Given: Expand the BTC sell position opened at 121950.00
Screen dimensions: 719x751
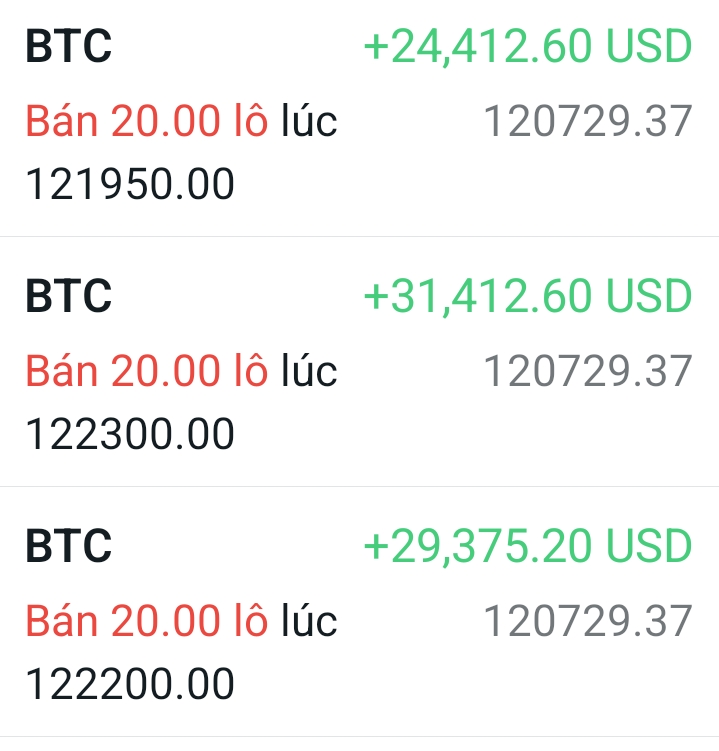Looking at the screenshot, I should pyautogui.click(x=359, y=118).
